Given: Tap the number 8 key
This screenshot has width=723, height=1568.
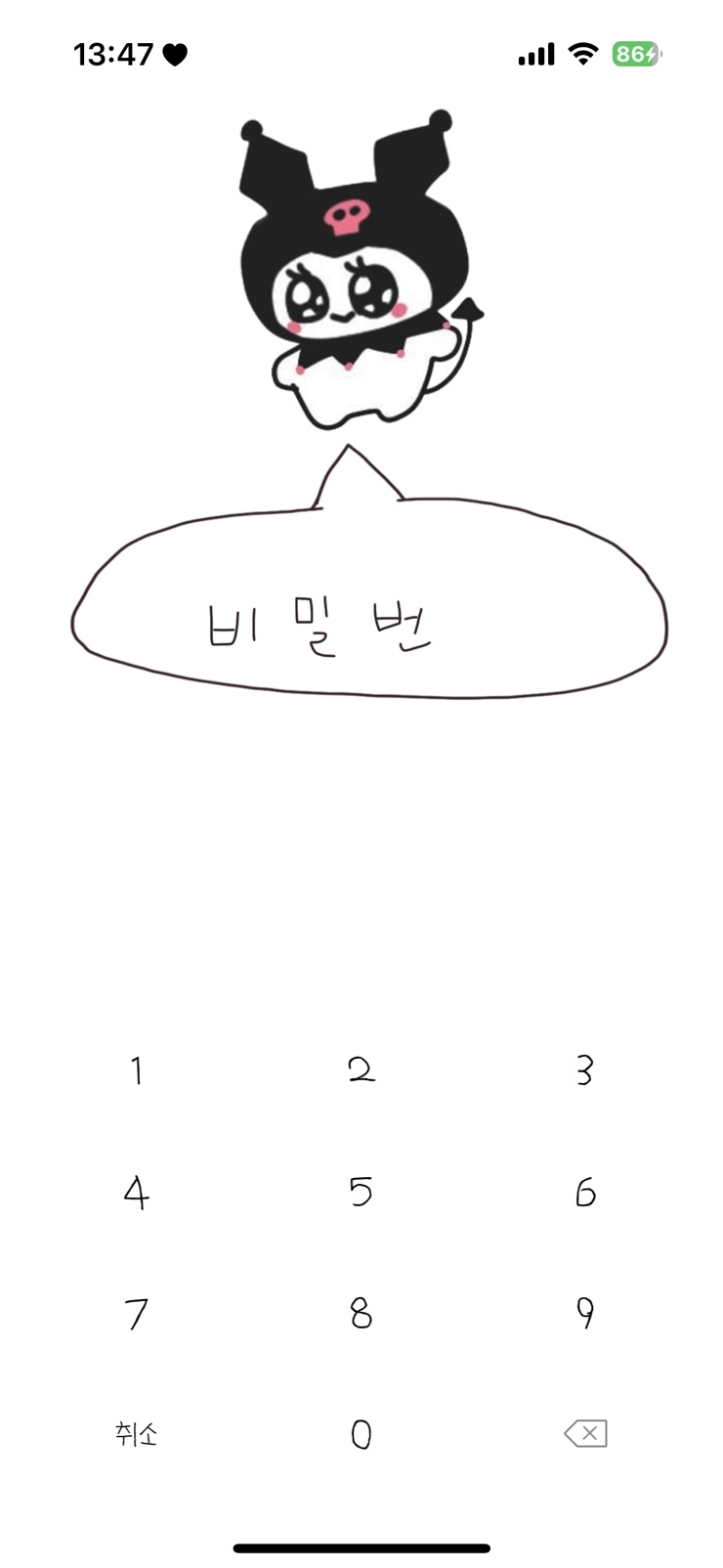Looking at the screenshot, I should click(x=361, y=1313).
